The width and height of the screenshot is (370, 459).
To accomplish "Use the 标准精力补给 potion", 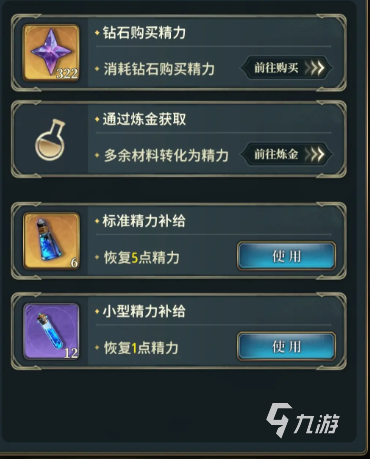I will (x=286, y=256).
